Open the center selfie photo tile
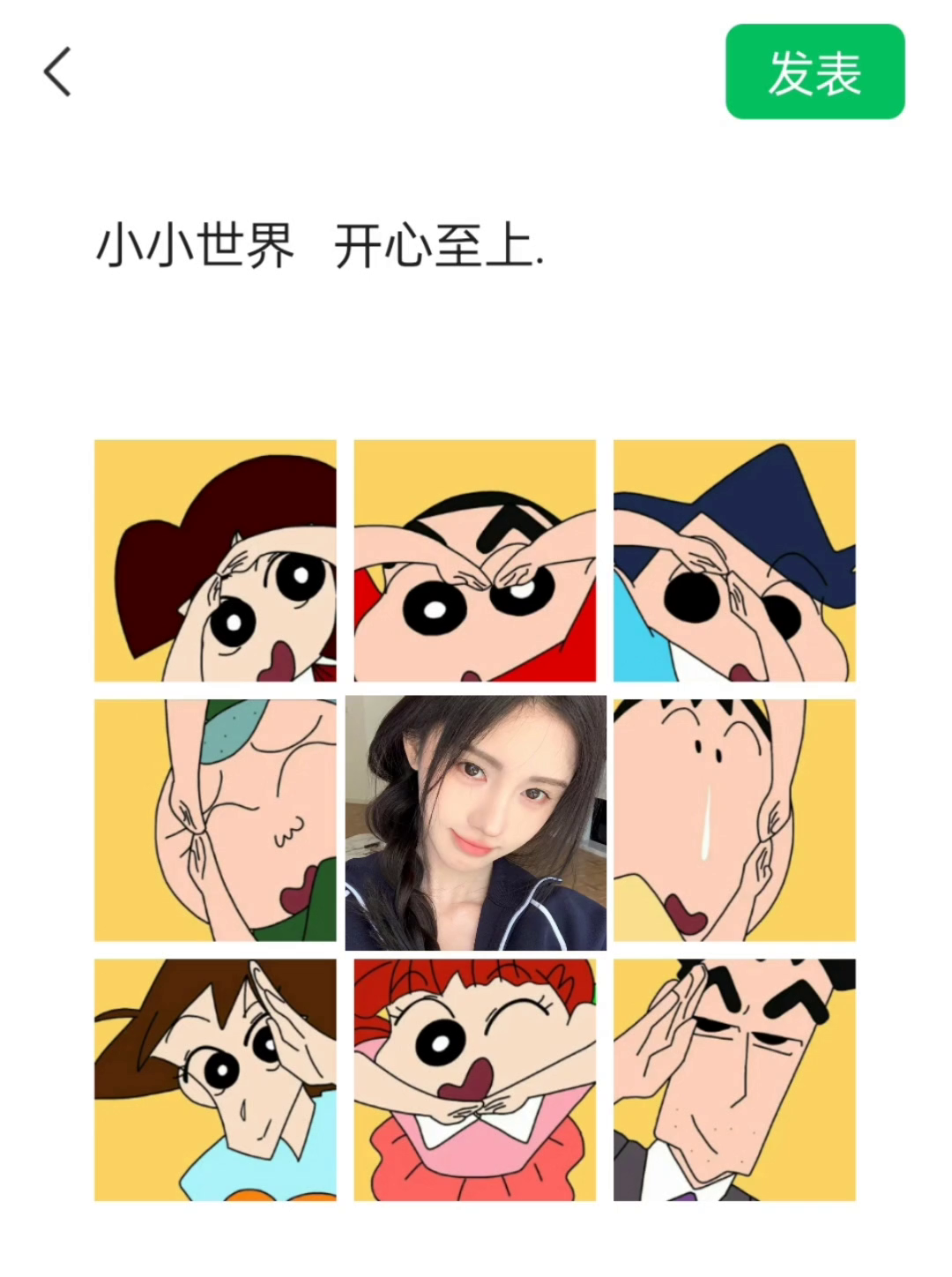Viewport: 952px width, 1277px height. 475,822
